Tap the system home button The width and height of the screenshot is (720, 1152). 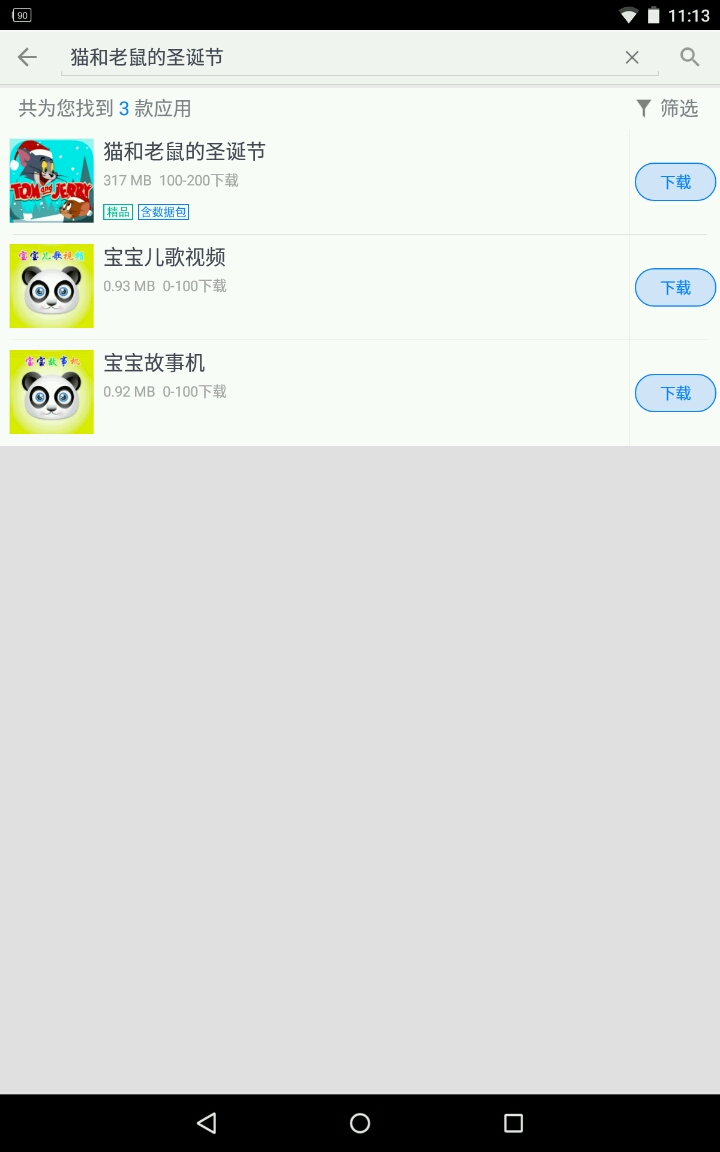tap(360, 1123)
